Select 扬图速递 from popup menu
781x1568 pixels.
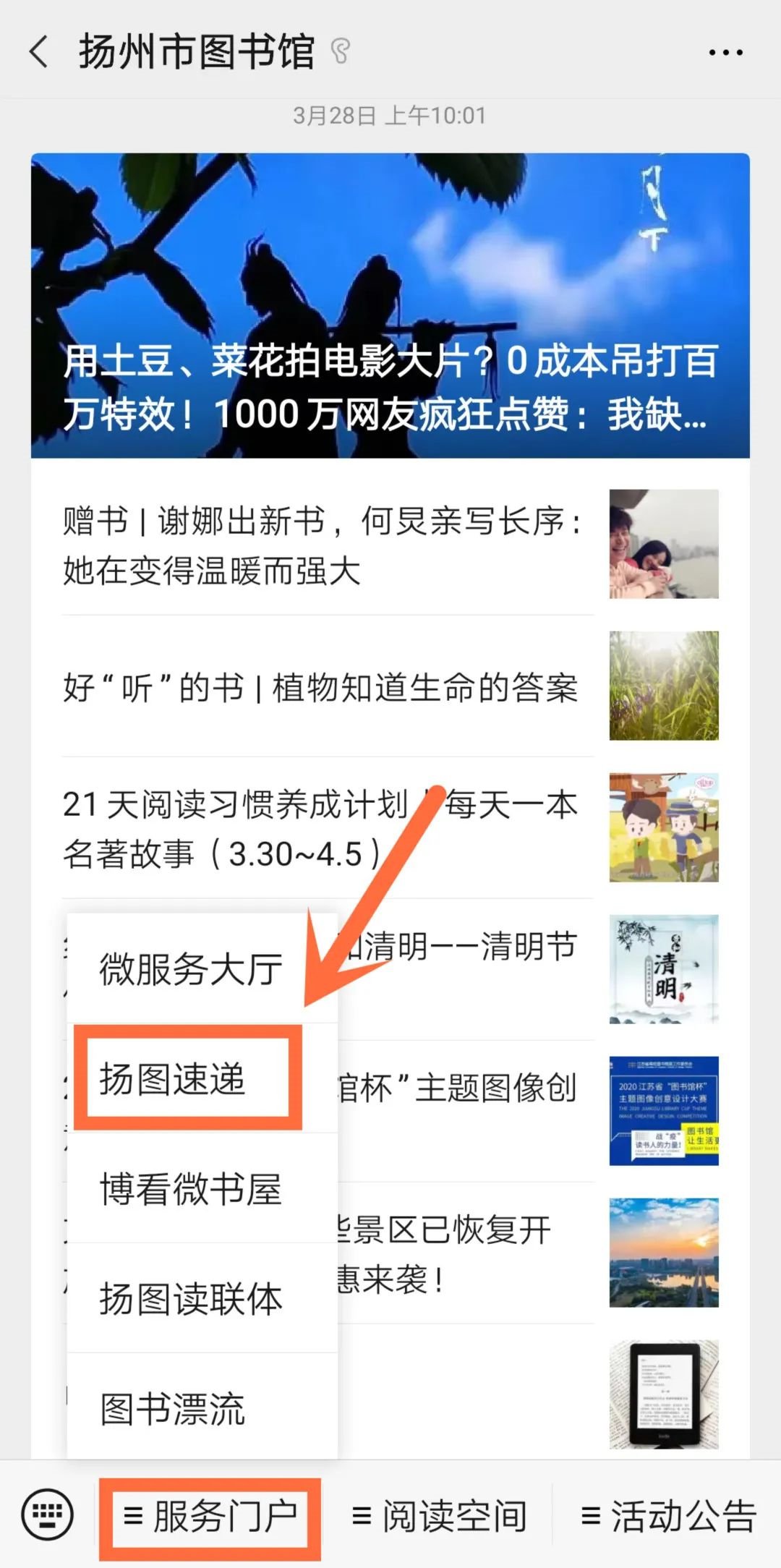click(x=174, y=1079)
